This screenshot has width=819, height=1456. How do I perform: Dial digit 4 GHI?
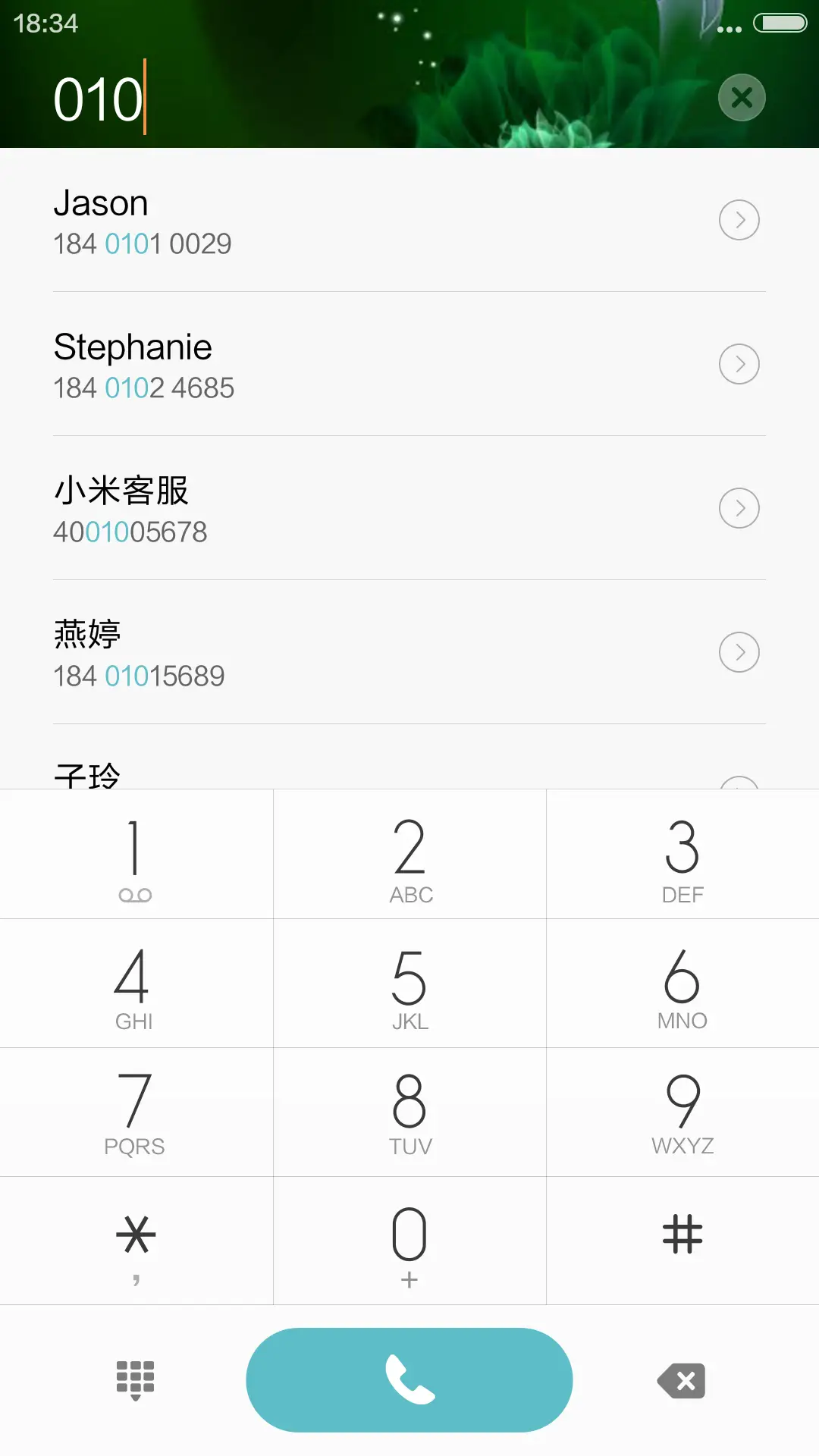pyautogui.click(x=136, y=984)
